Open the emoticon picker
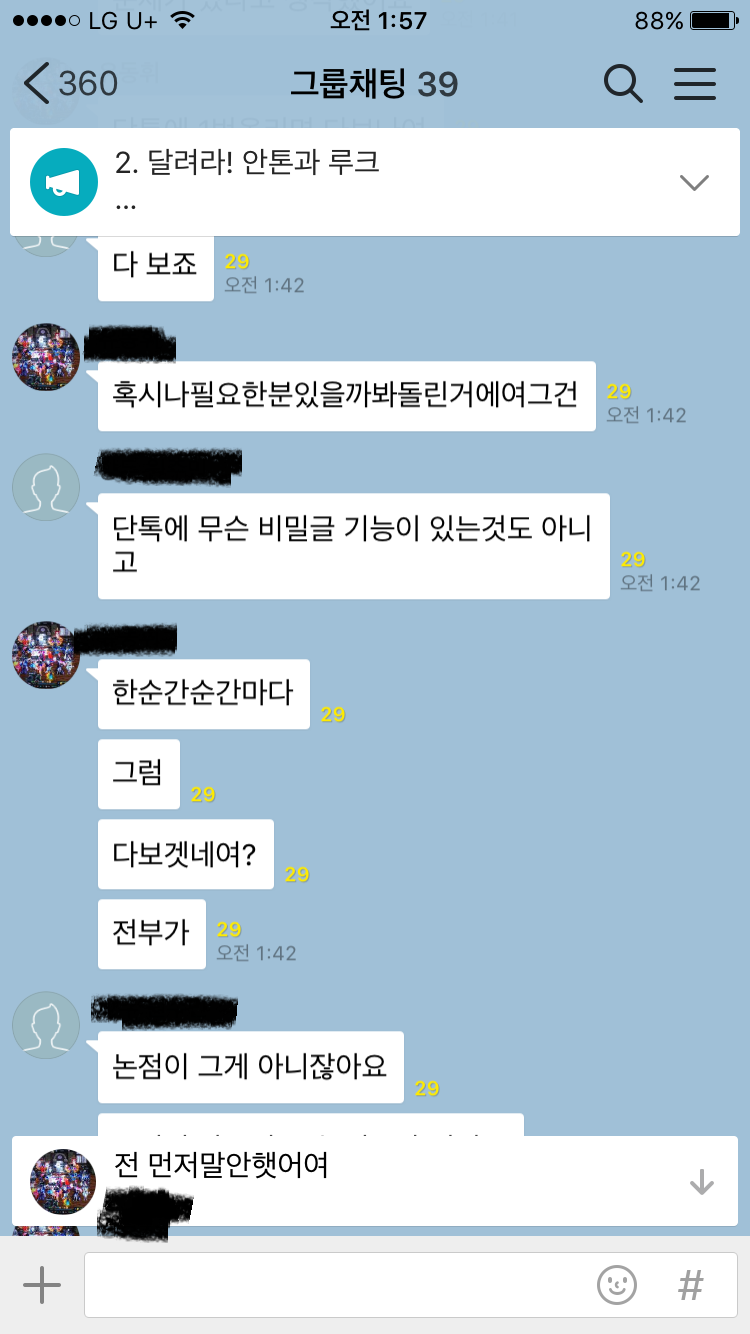Screen dimensions: 750x1334 [x=617, y=1285]
